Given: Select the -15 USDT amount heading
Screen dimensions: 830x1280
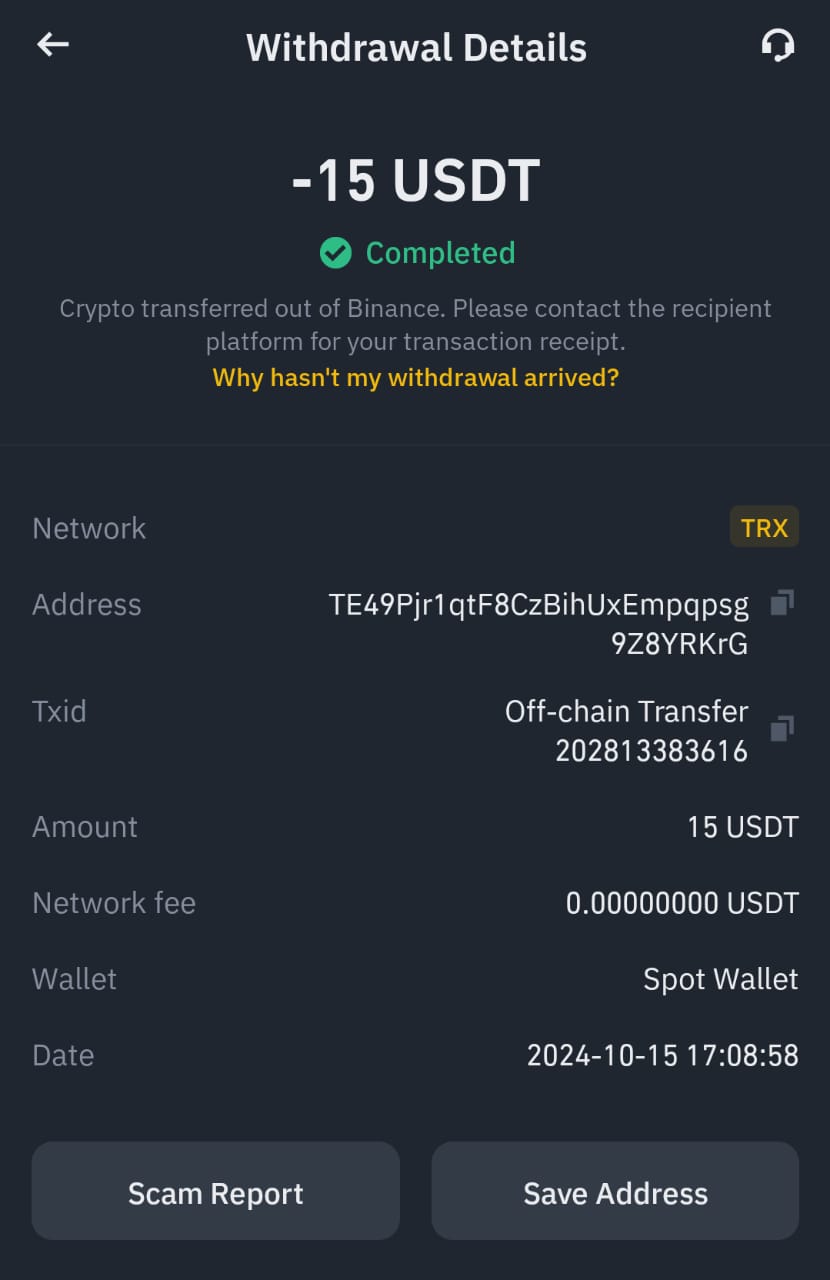Looking at the screenshot, I should coord(415,180).
